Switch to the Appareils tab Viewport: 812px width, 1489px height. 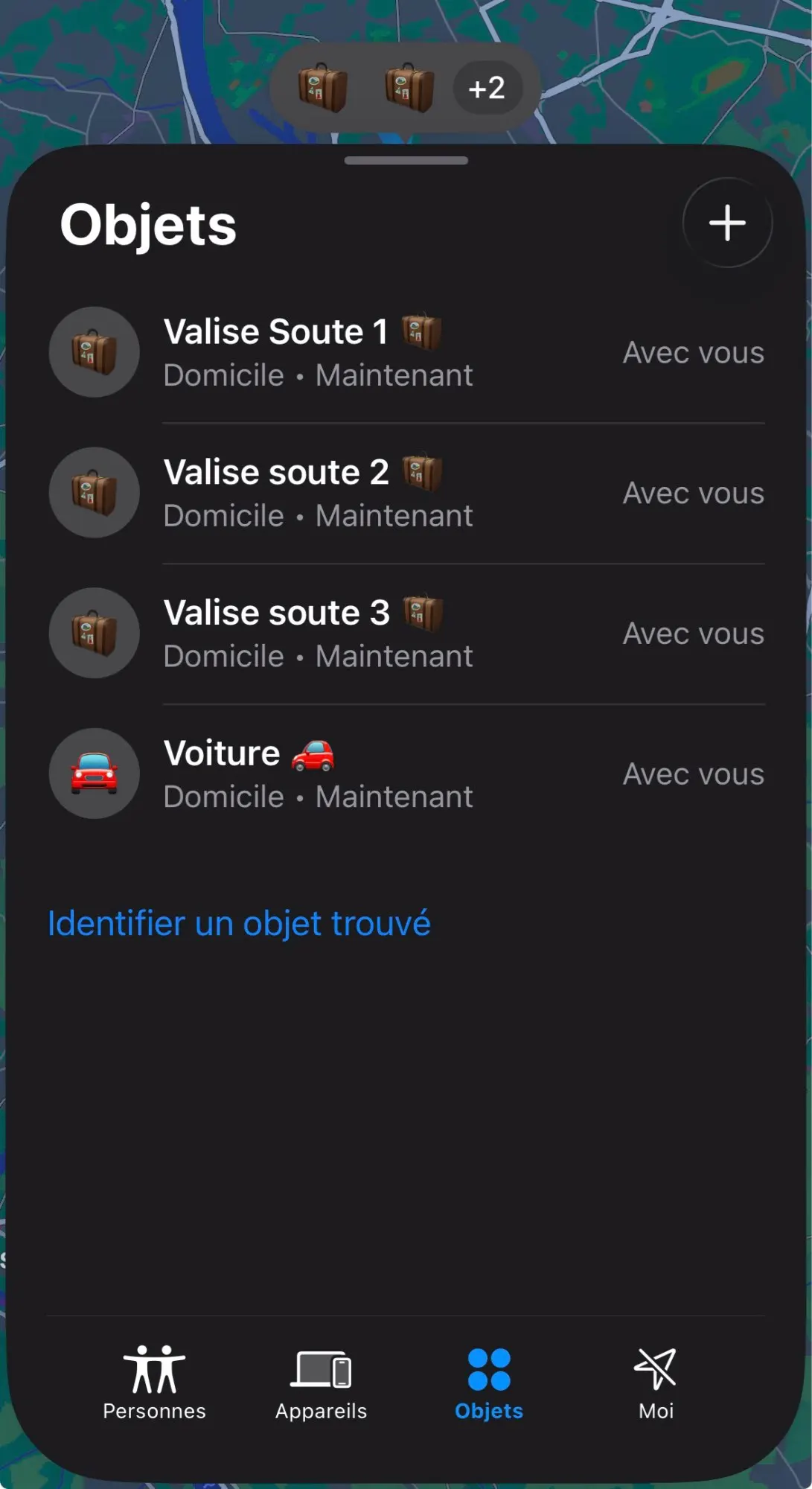(321, 1383)
